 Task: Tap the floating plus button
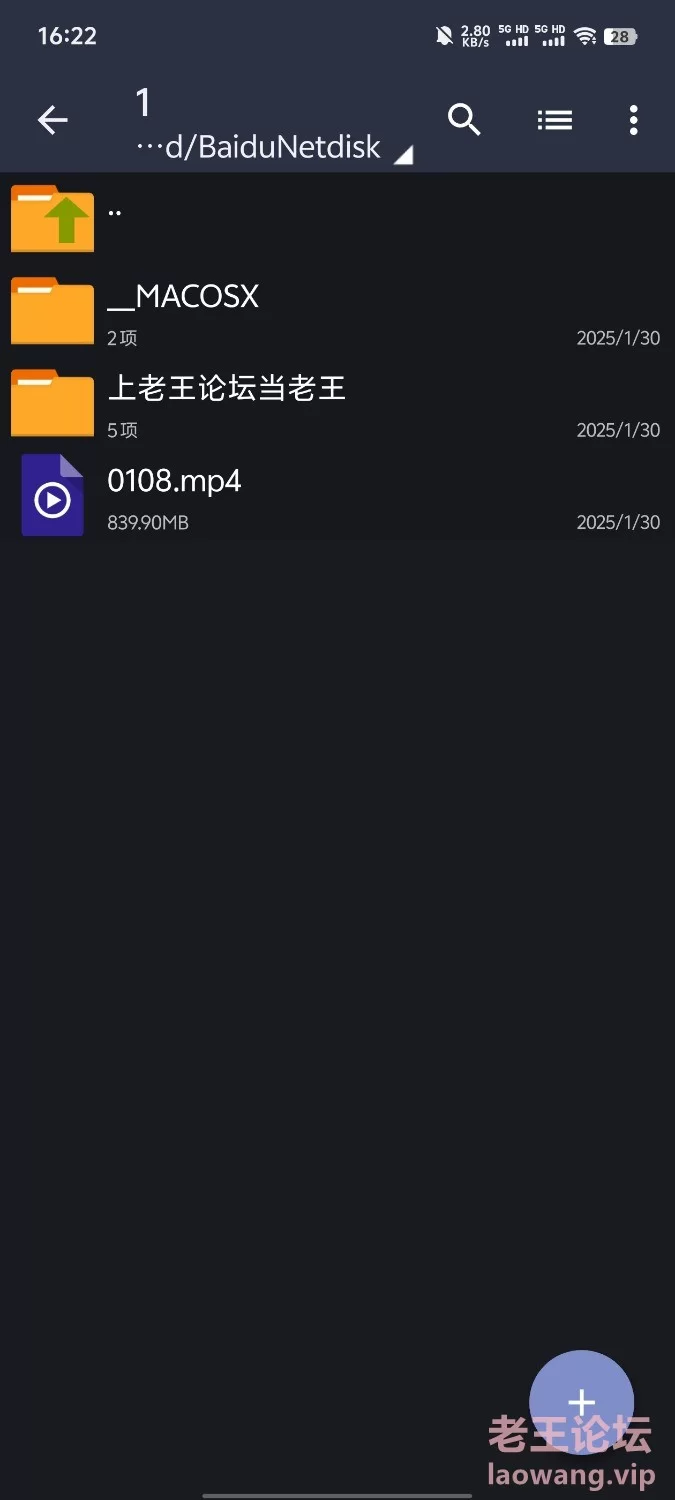point(581,1401)
